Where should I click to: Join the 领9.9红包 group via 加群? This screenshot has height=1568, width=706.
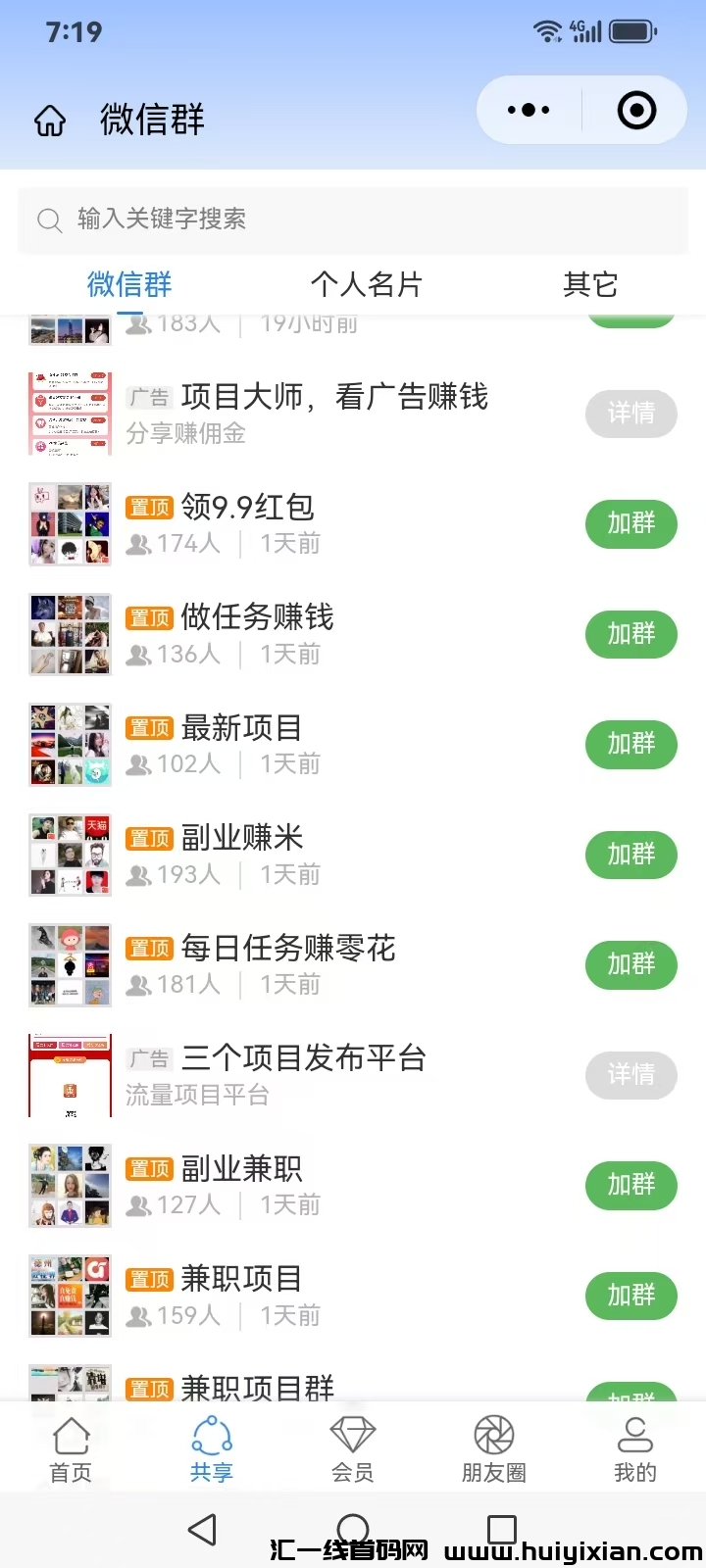click(631, 523)
